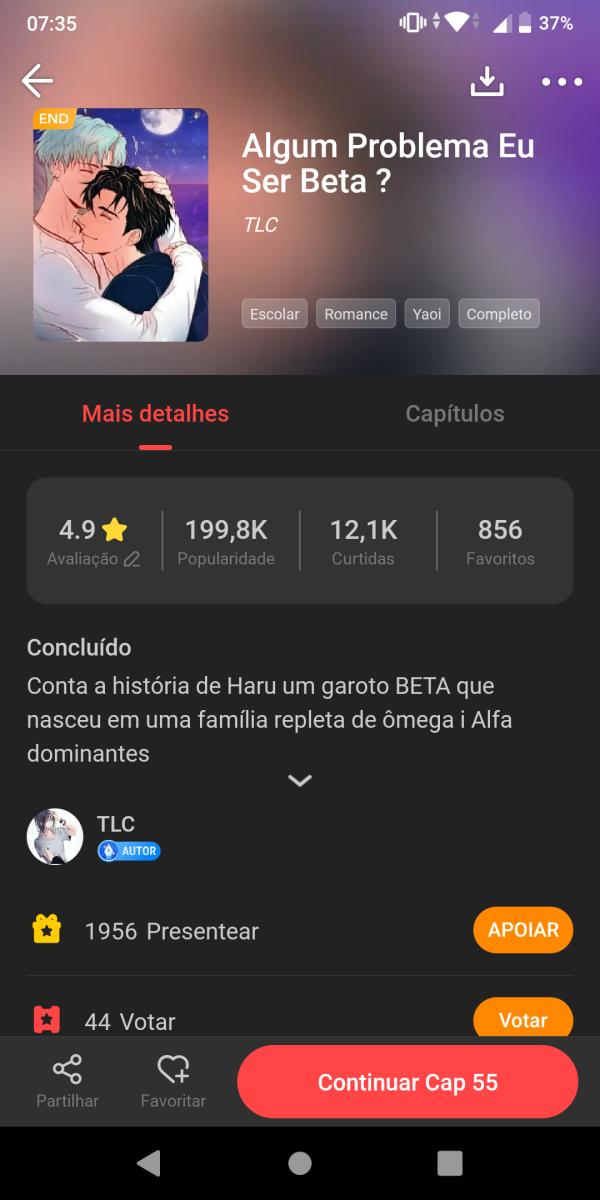Share this comic via Partilhar
The height and width of the screenshot is (1200, 600).
pyautogui.click(x=67, y=1082)
